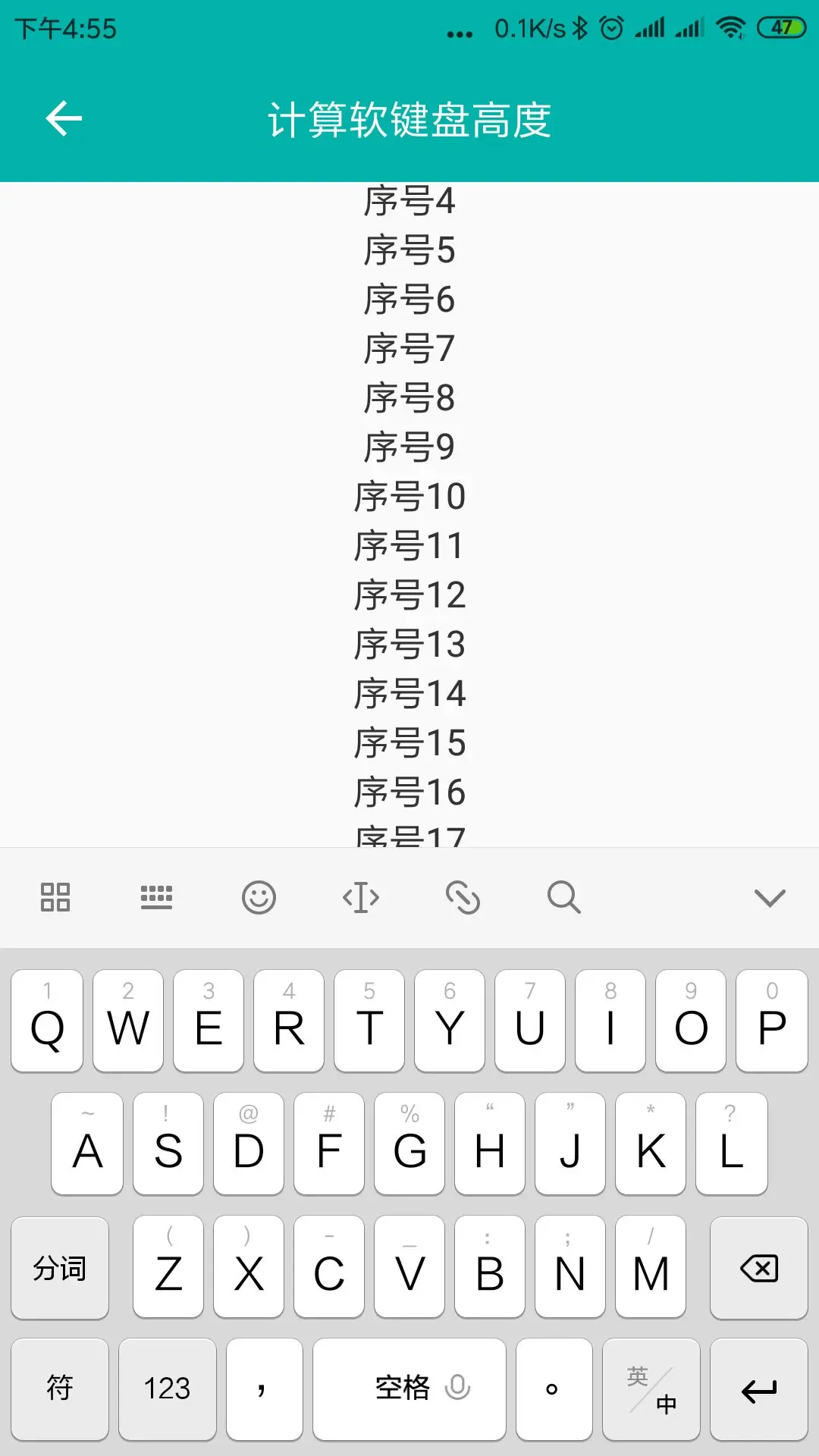
Task: Type the letter Q key
Action: [x=47, y=1021]
